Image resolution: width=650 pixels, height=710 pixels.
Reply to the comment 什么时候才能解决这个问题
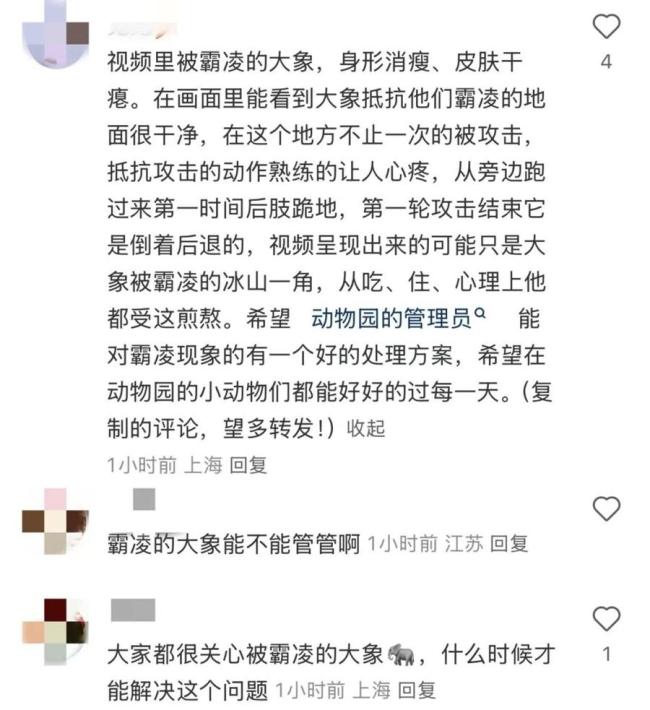pyautogui.click(x=417, y=689)
